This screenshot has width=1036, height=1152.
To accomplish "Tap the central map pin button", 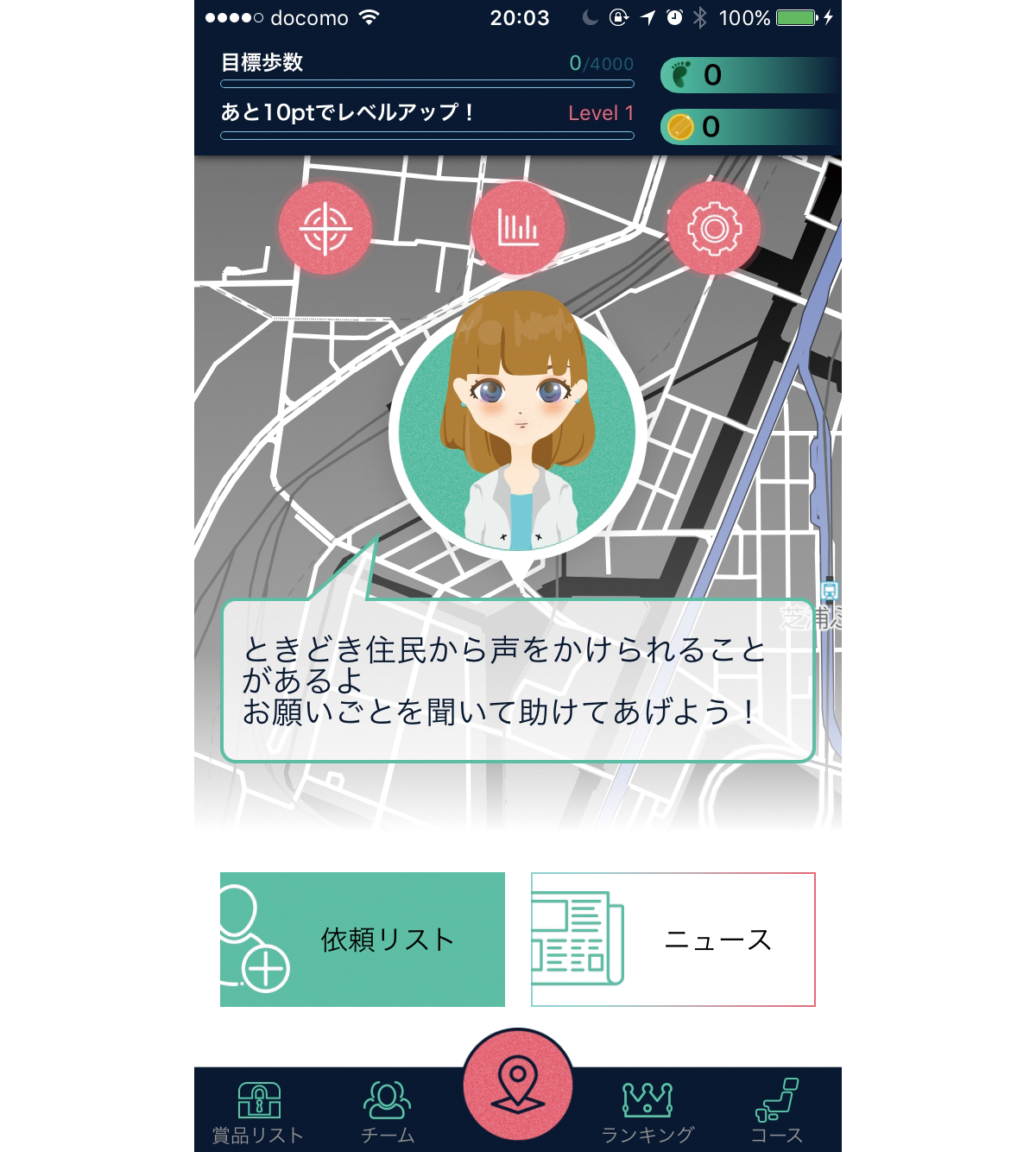I will click(x=518, y=1086).
